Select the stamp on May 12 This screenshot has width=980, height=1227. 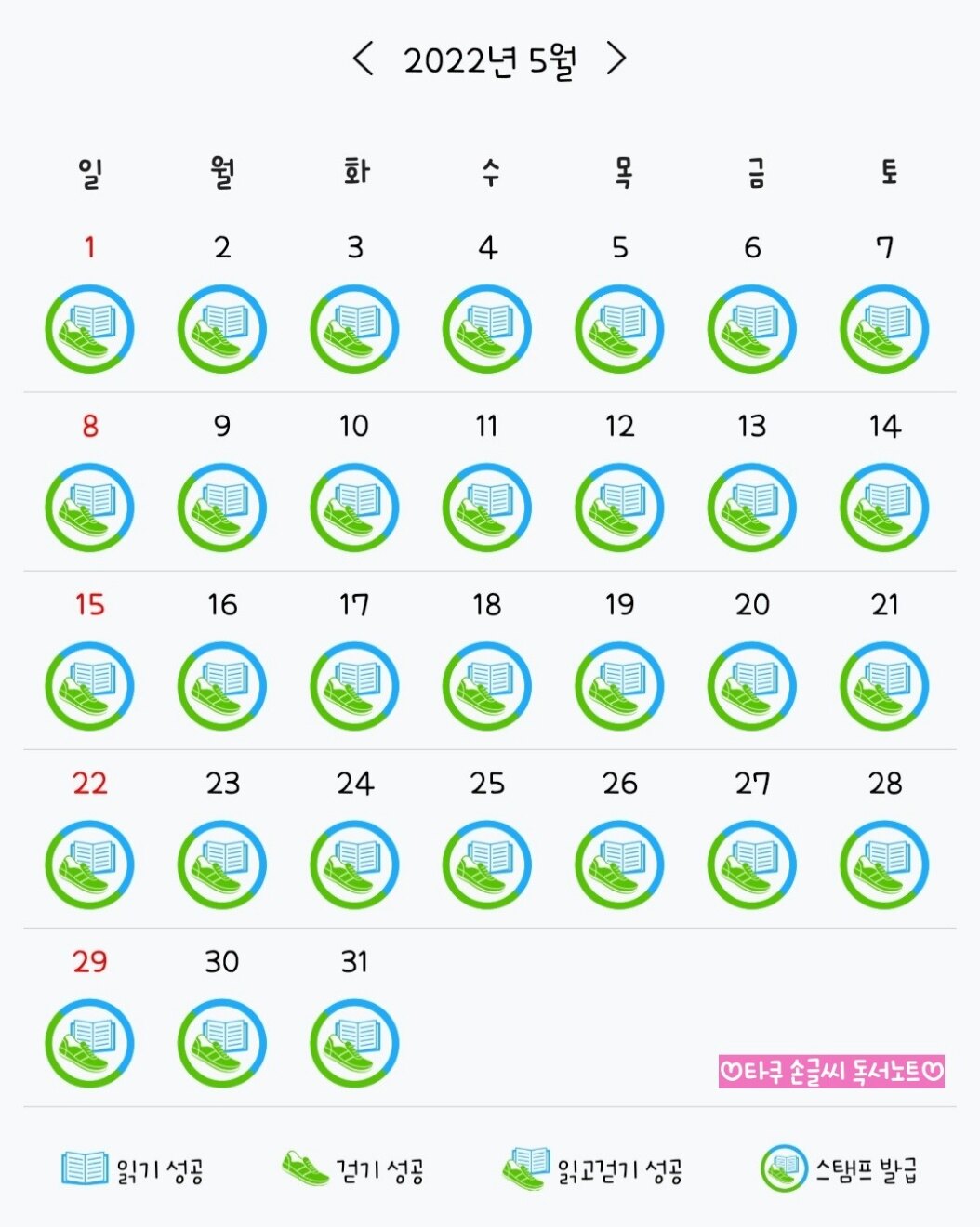click(x=619, y=508)
